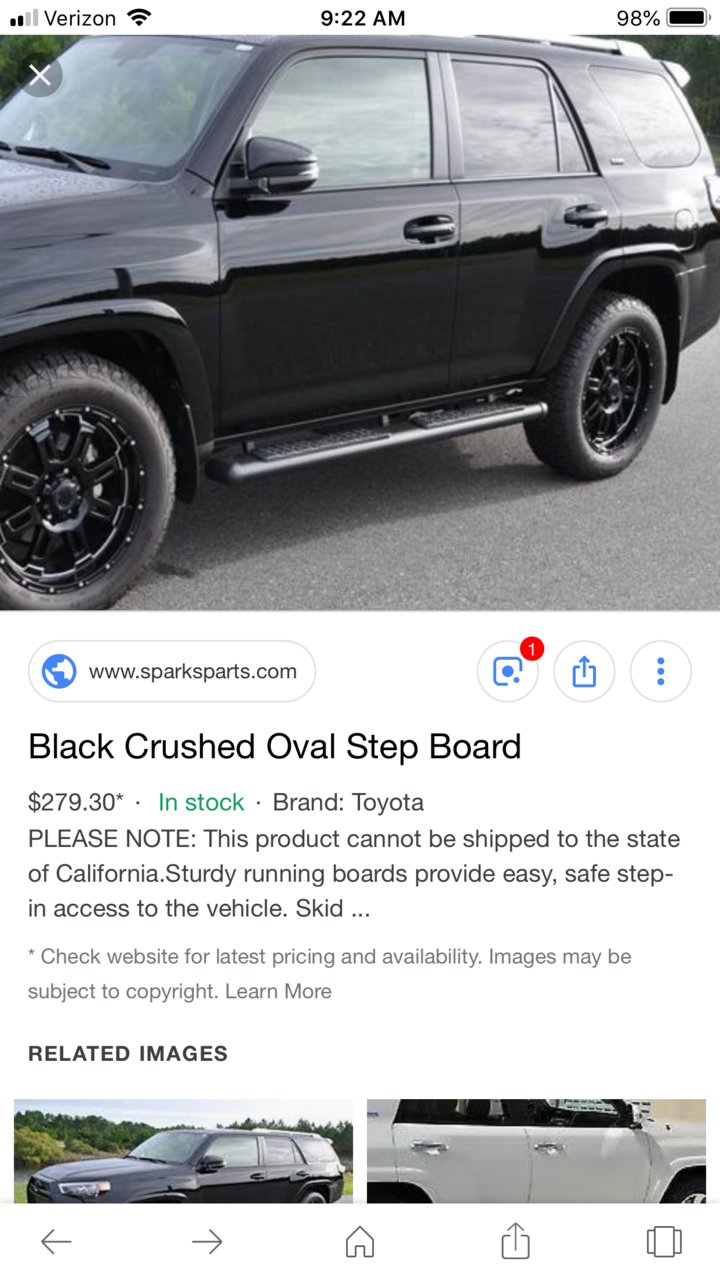View open browser tabs
Screen dimensions: 720x1280
pos(664,1242)
